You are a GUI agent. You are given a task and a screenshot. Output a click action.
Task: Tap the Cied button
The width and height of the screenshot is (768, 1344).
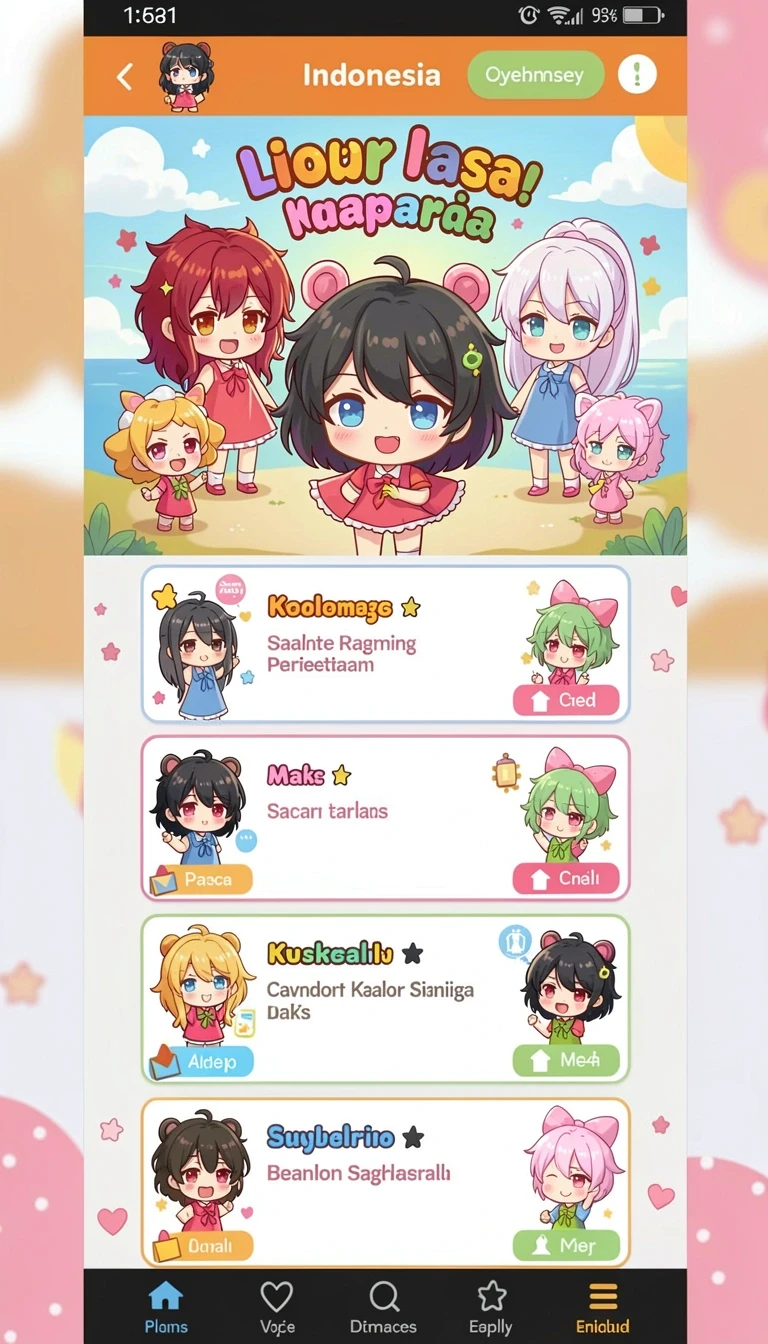coord(566,700)
